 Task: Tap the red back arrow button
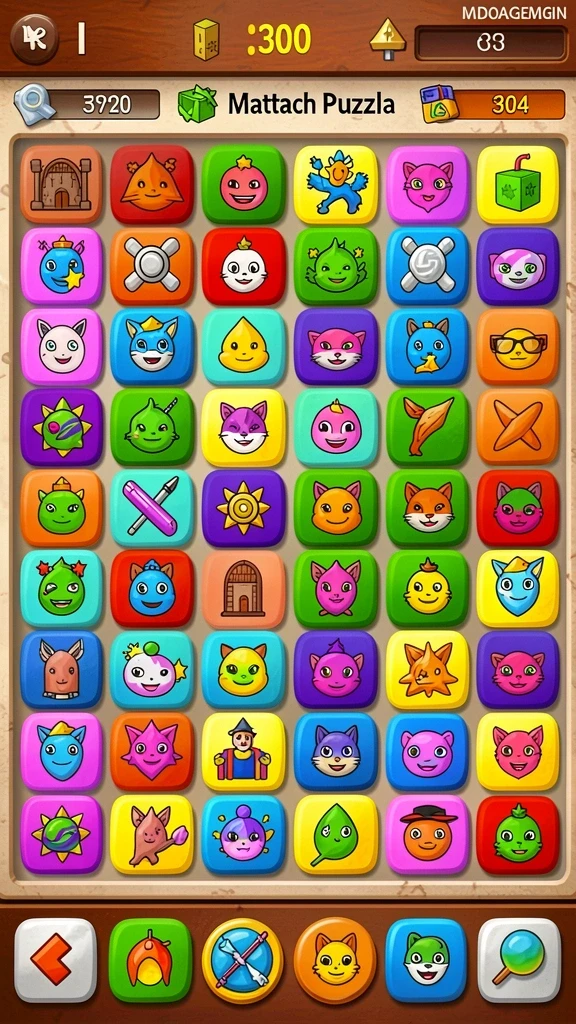click(56, 959)
